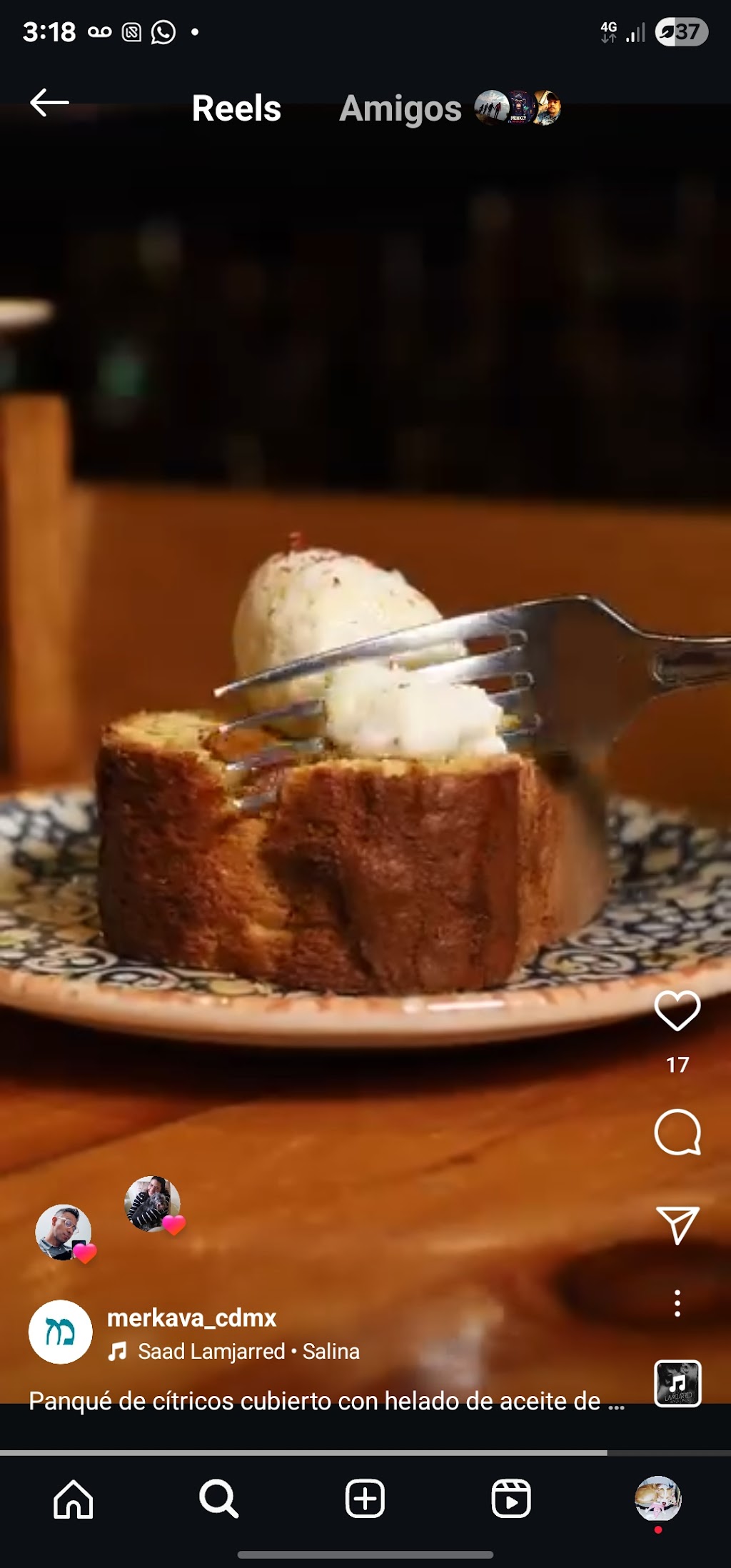731x1568 pixels.
Task: Like this reel with the heart
Action: coord(677,1010)
